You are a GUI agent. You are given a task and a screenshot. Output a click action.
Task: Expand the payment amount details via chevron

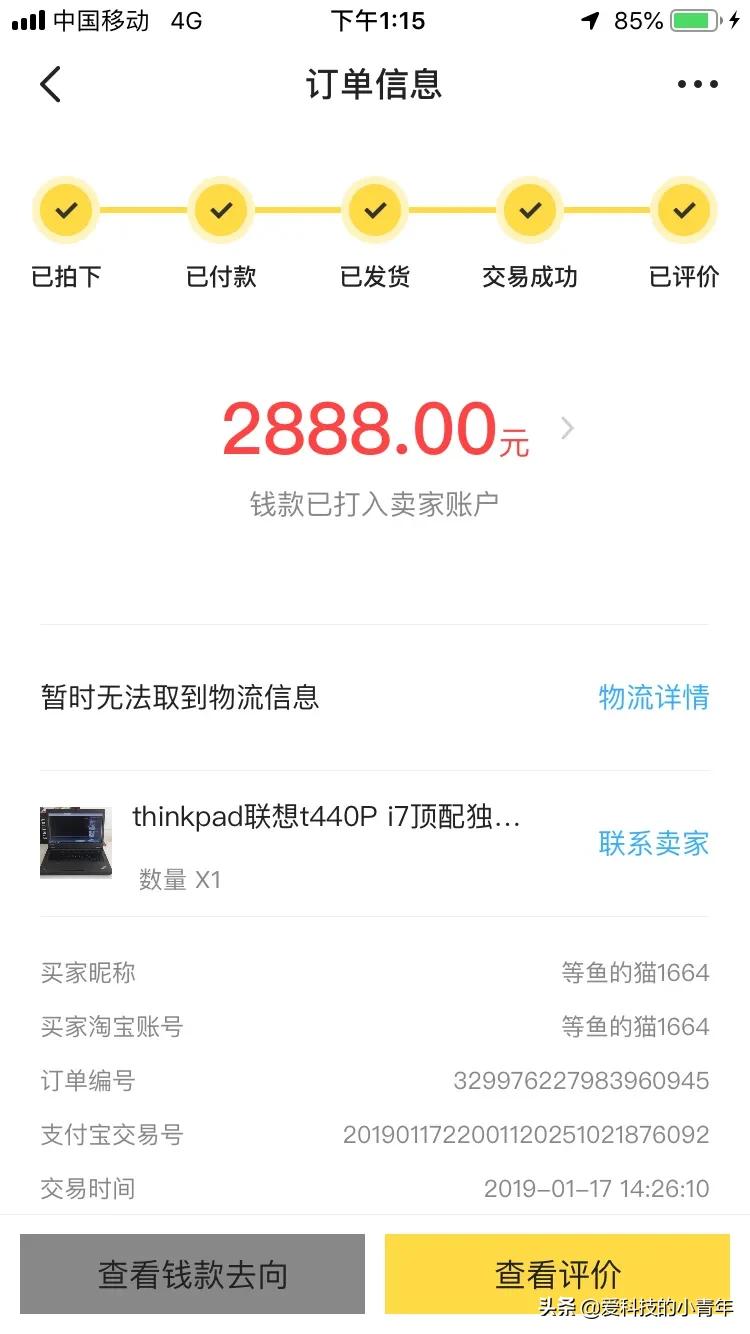coord(567,428)
